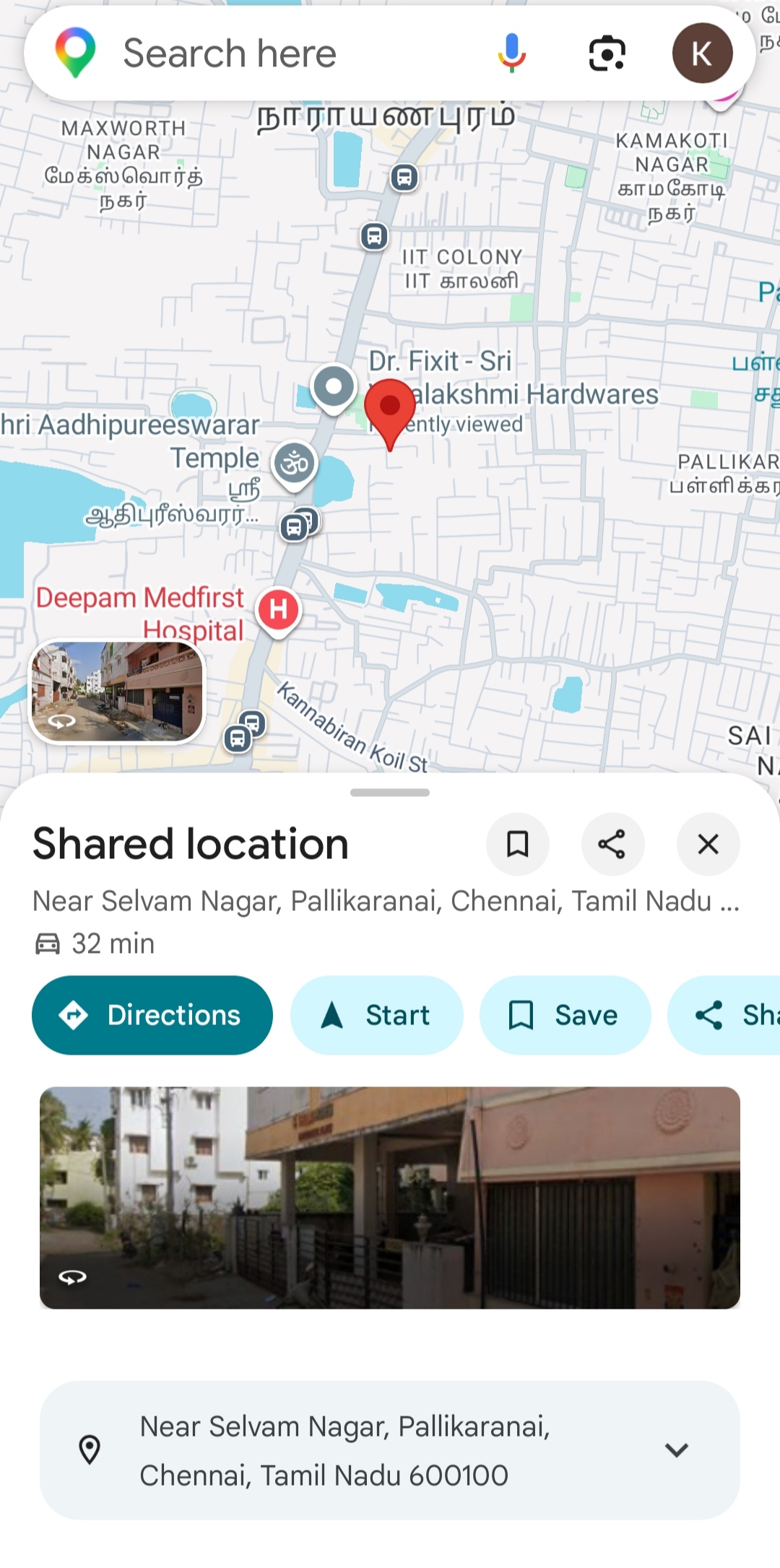Start navigation to this location
The height and width of the screenshot is (1568, 780).
pyautogui.click(x=376, y=1015)
